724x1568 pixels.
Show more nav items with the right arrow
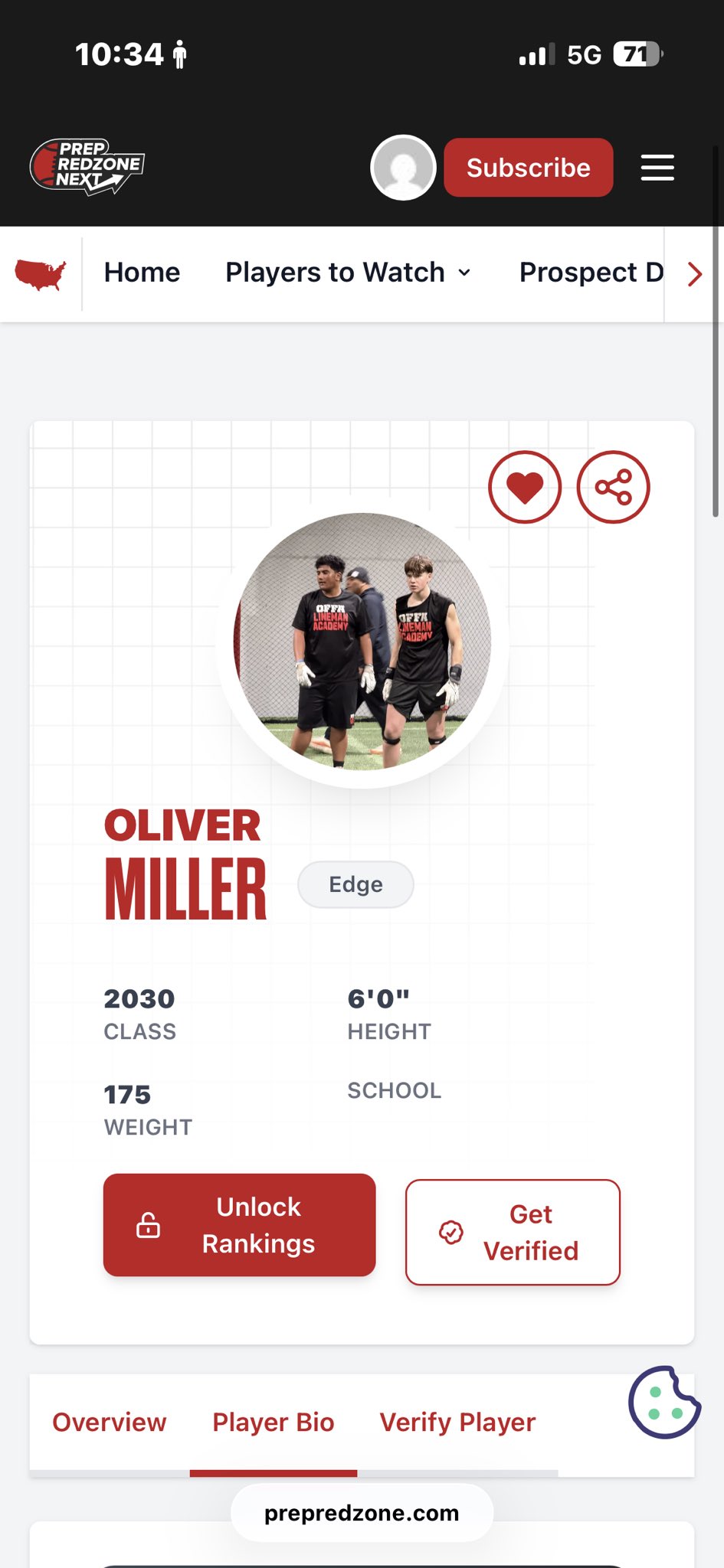click(x=694, y=274)
